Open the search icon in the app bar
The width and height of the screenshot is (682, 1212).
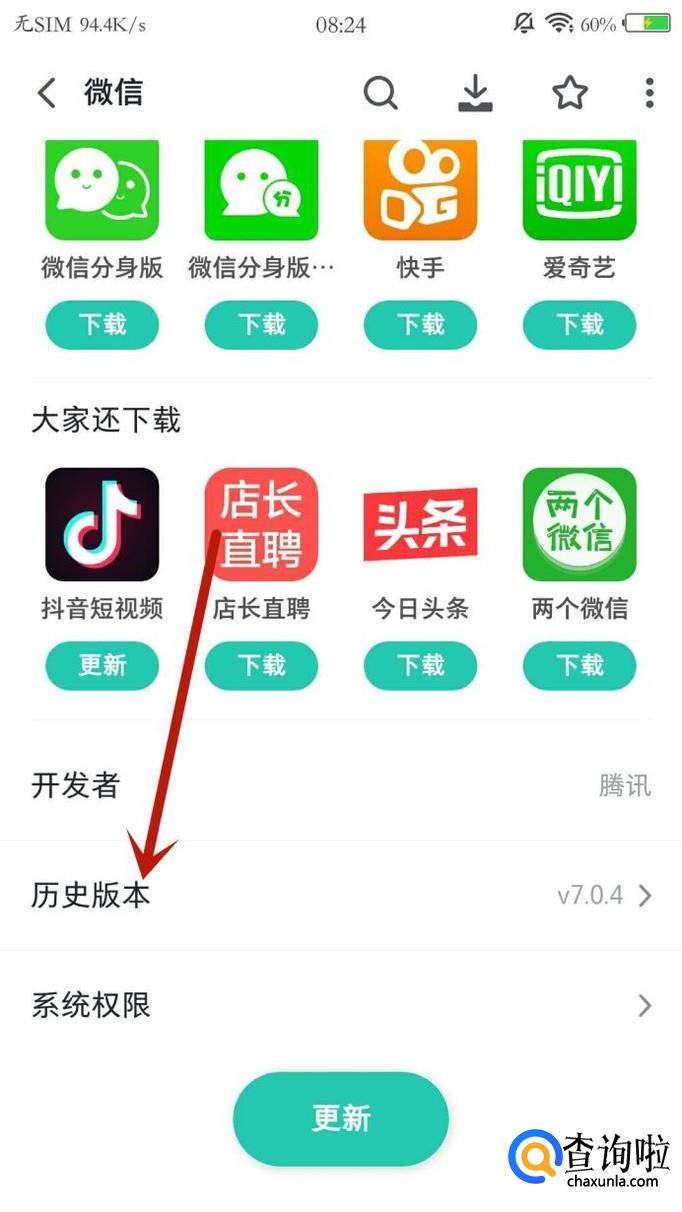[x=380, y=93]
